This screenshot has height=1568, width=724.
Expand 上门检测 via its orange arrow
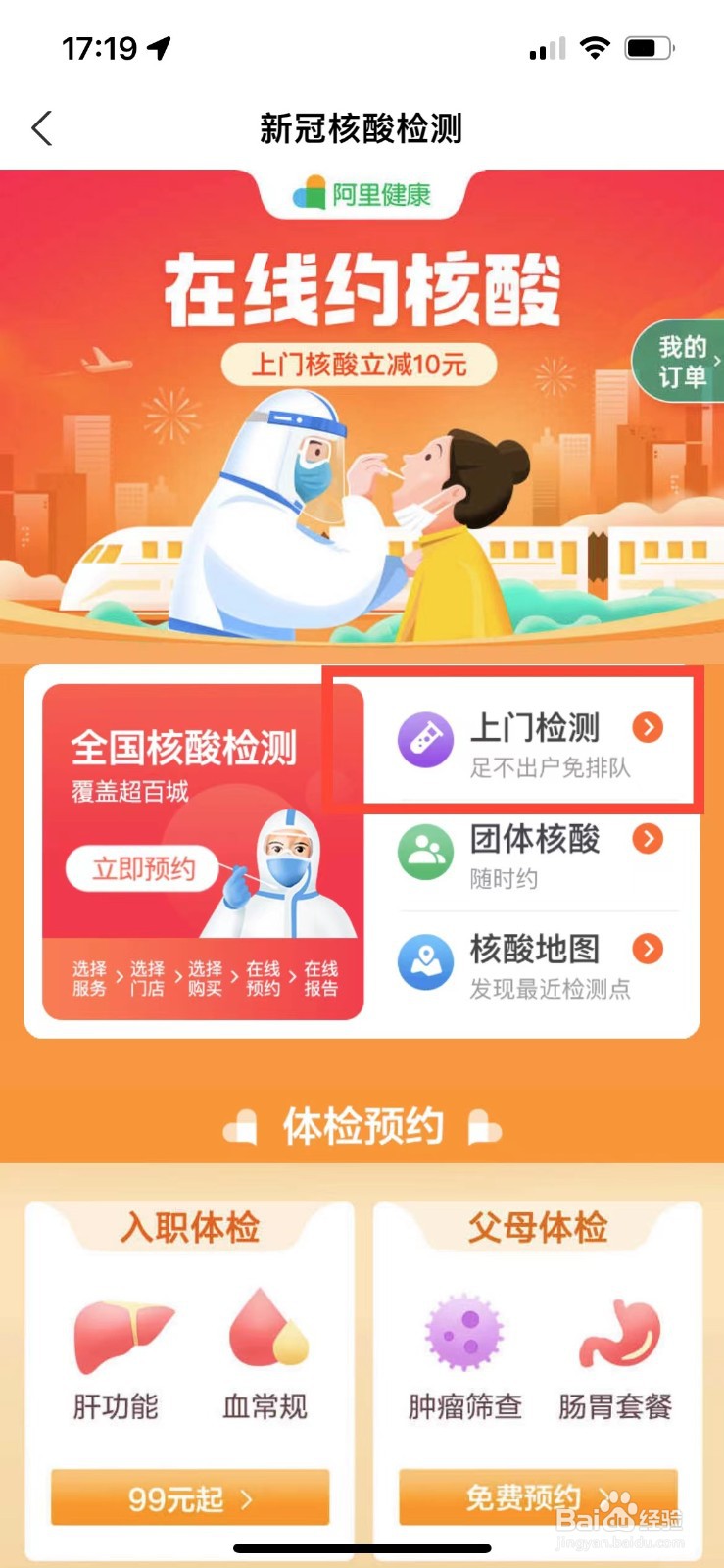[648, 727]
